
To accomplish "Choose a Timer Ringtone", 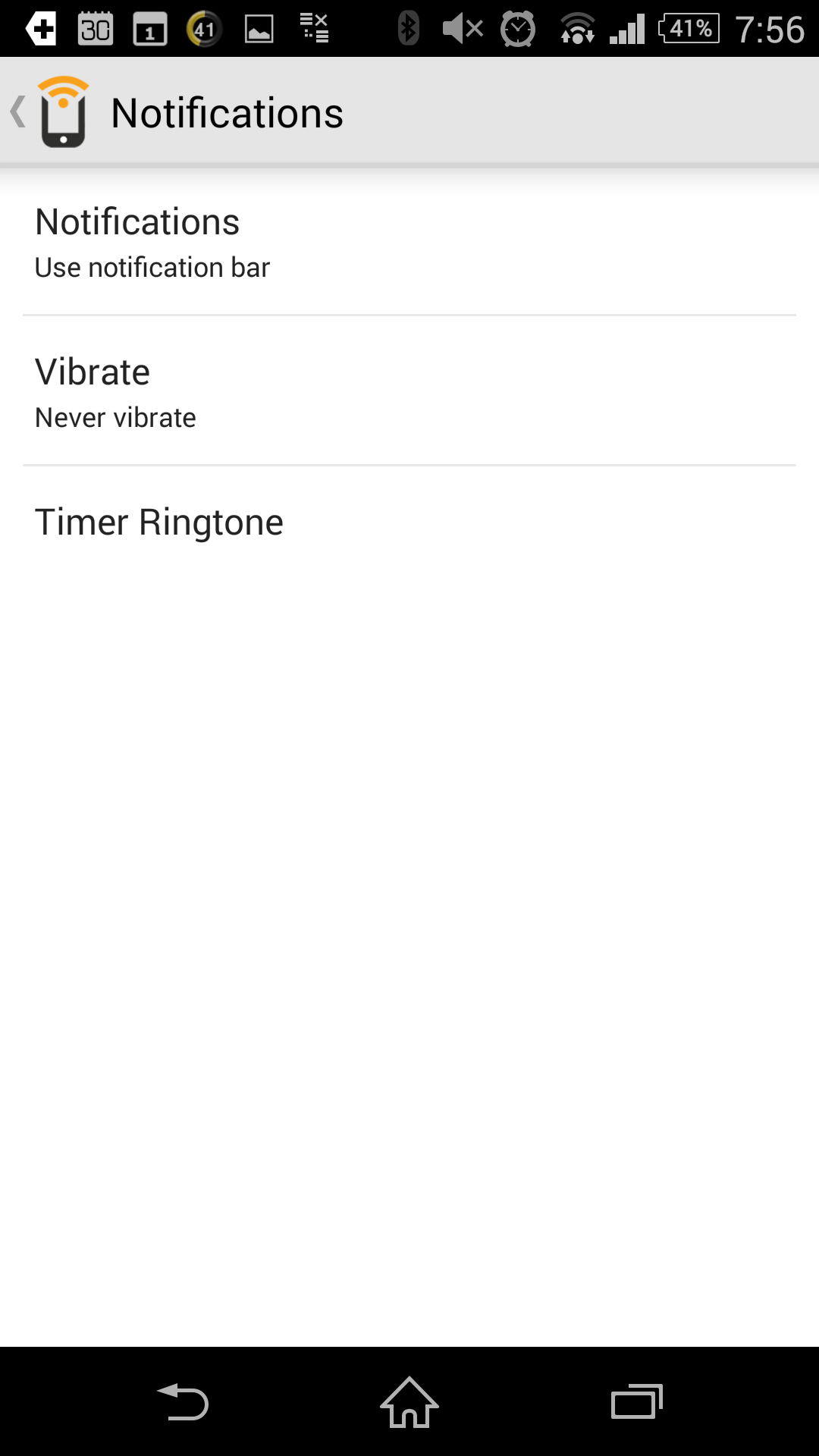I will coord(409,523).
